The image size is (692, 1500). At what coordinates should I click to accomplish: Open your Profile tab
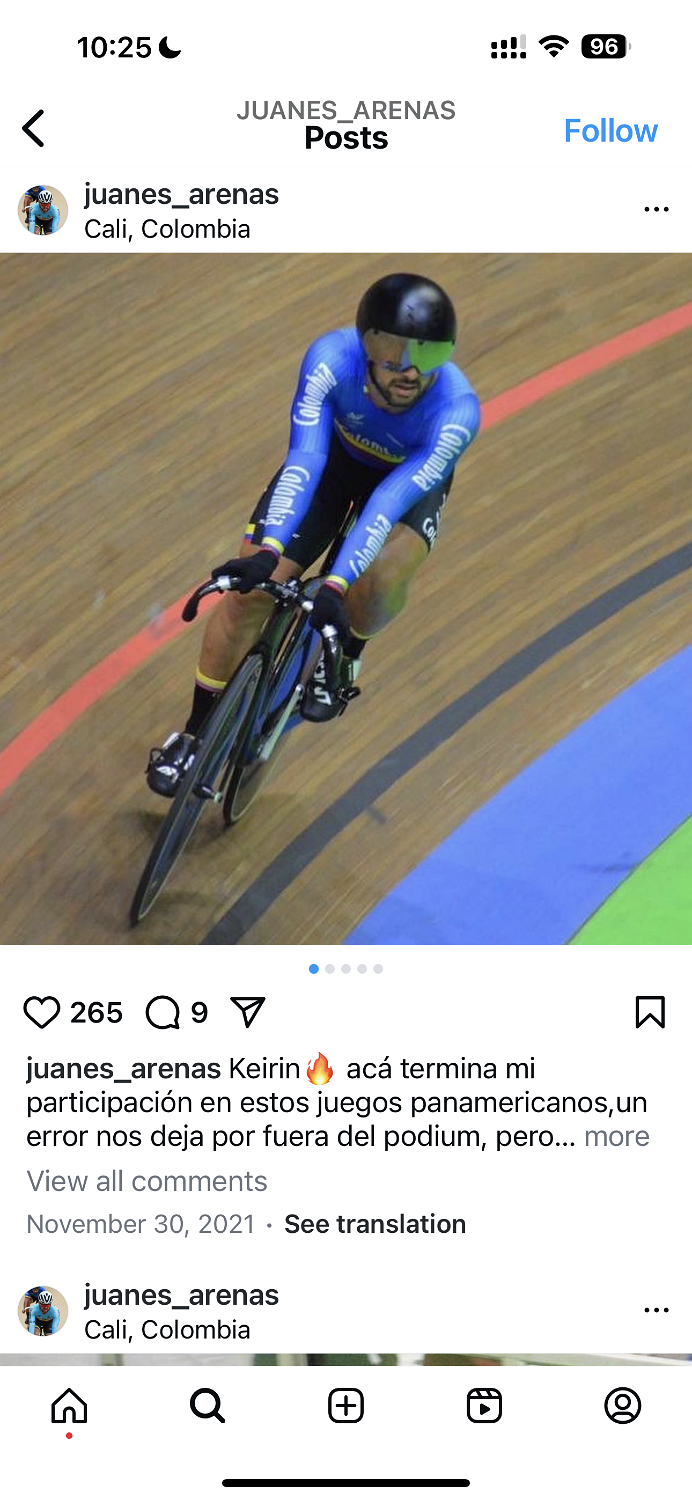pyautogui.click(x=622, y=1406)
